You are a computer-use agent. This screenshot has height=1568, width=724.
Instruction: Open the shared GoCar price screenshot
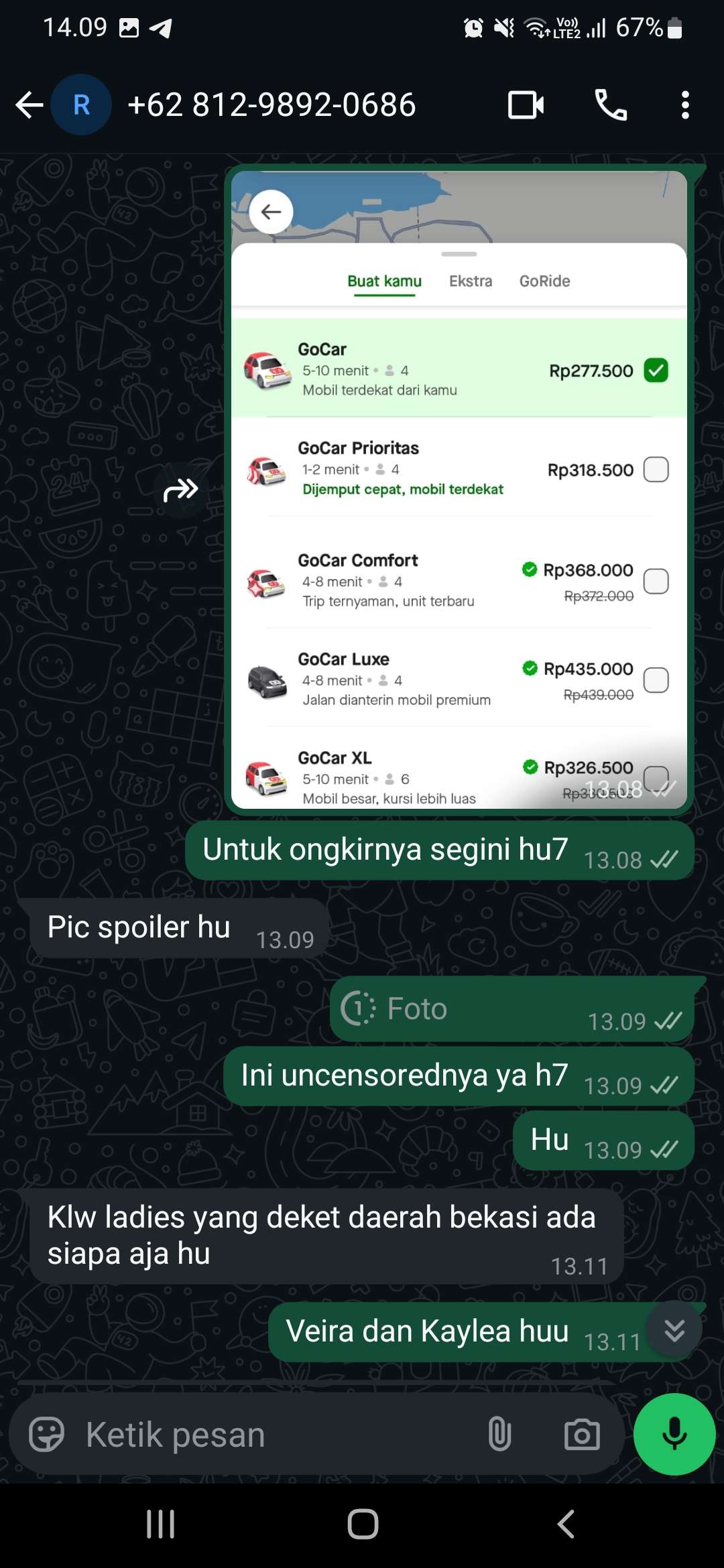(x=459, y=489)
